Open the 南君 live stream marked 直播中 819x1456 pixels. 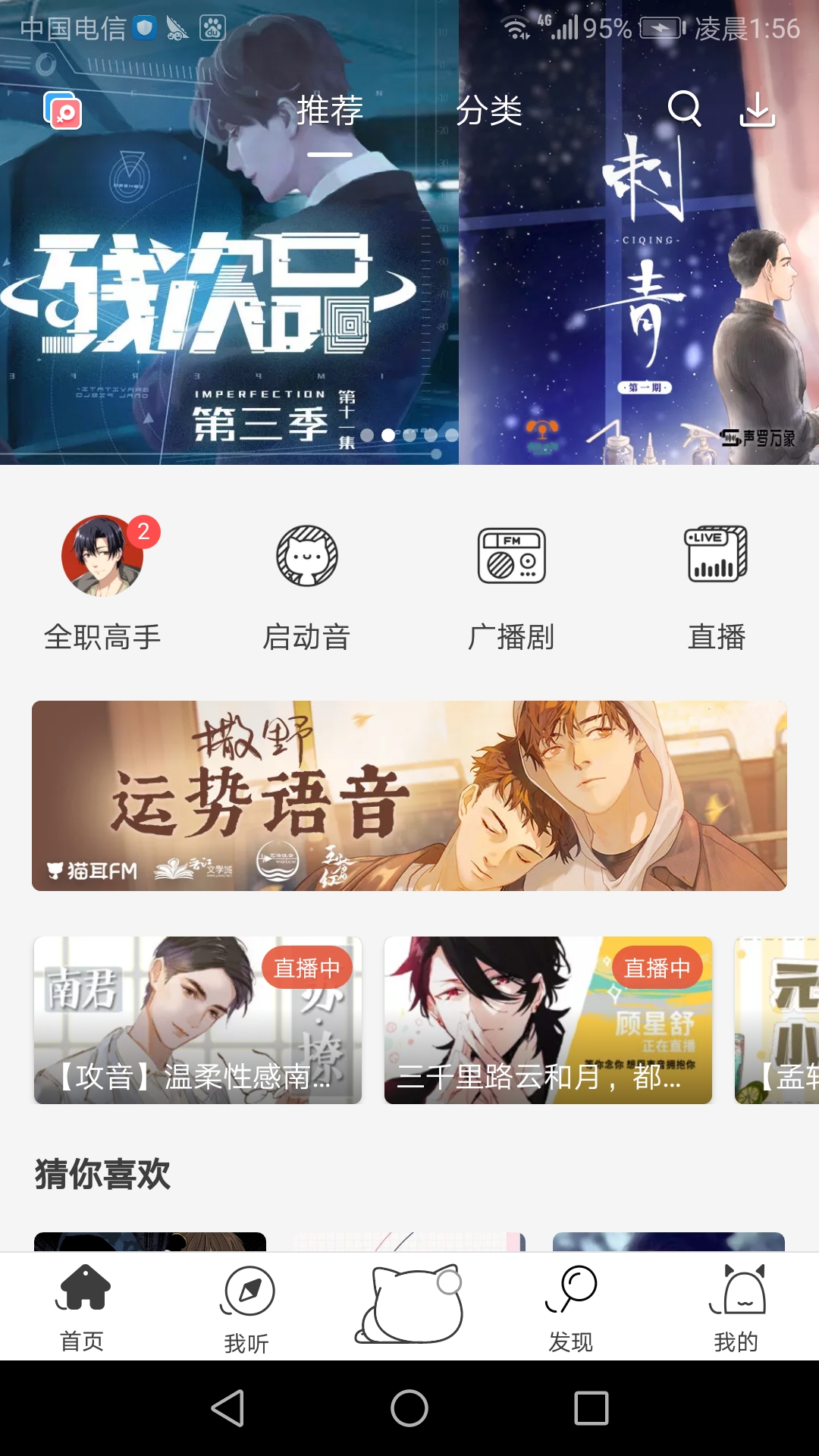(198, 1020)
